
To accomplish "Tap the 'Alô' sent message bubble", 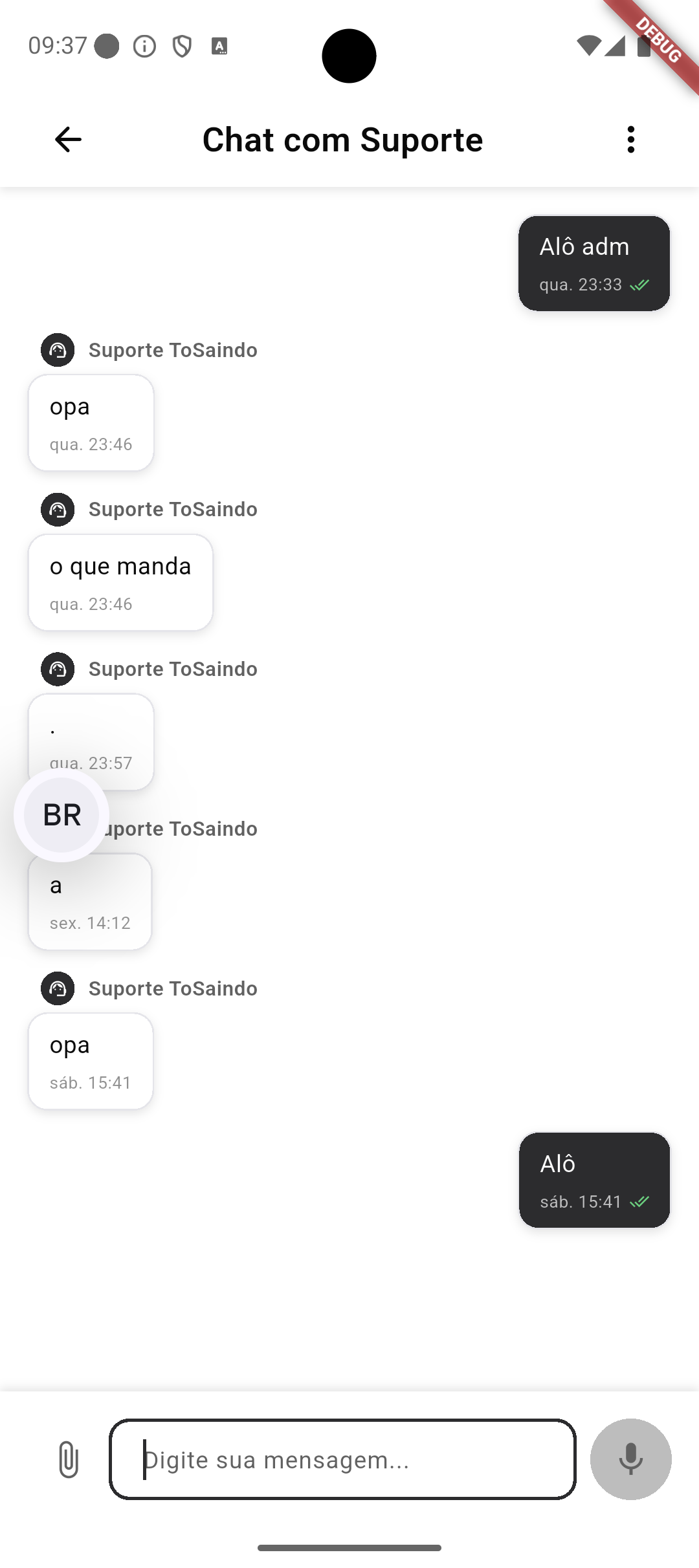I will (594, 1179).
